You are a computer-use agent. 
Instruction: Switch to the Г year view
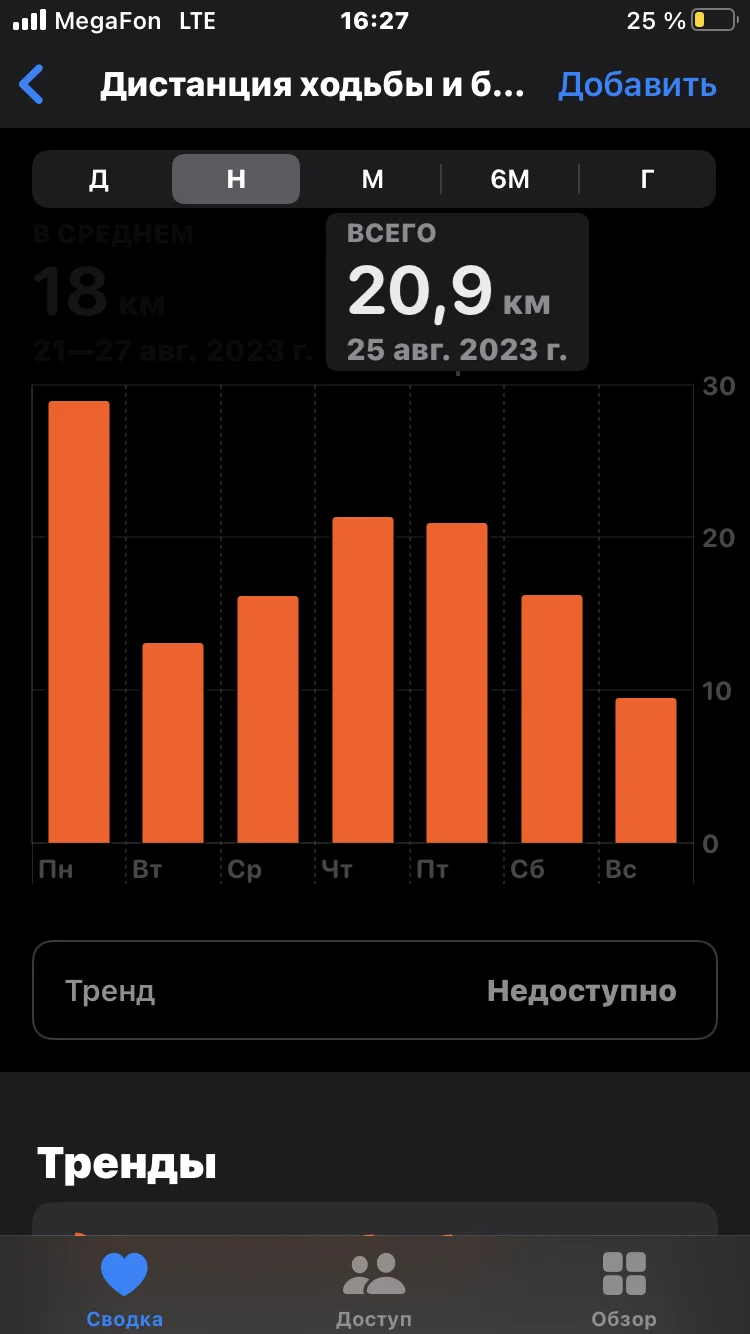(647, 179)
